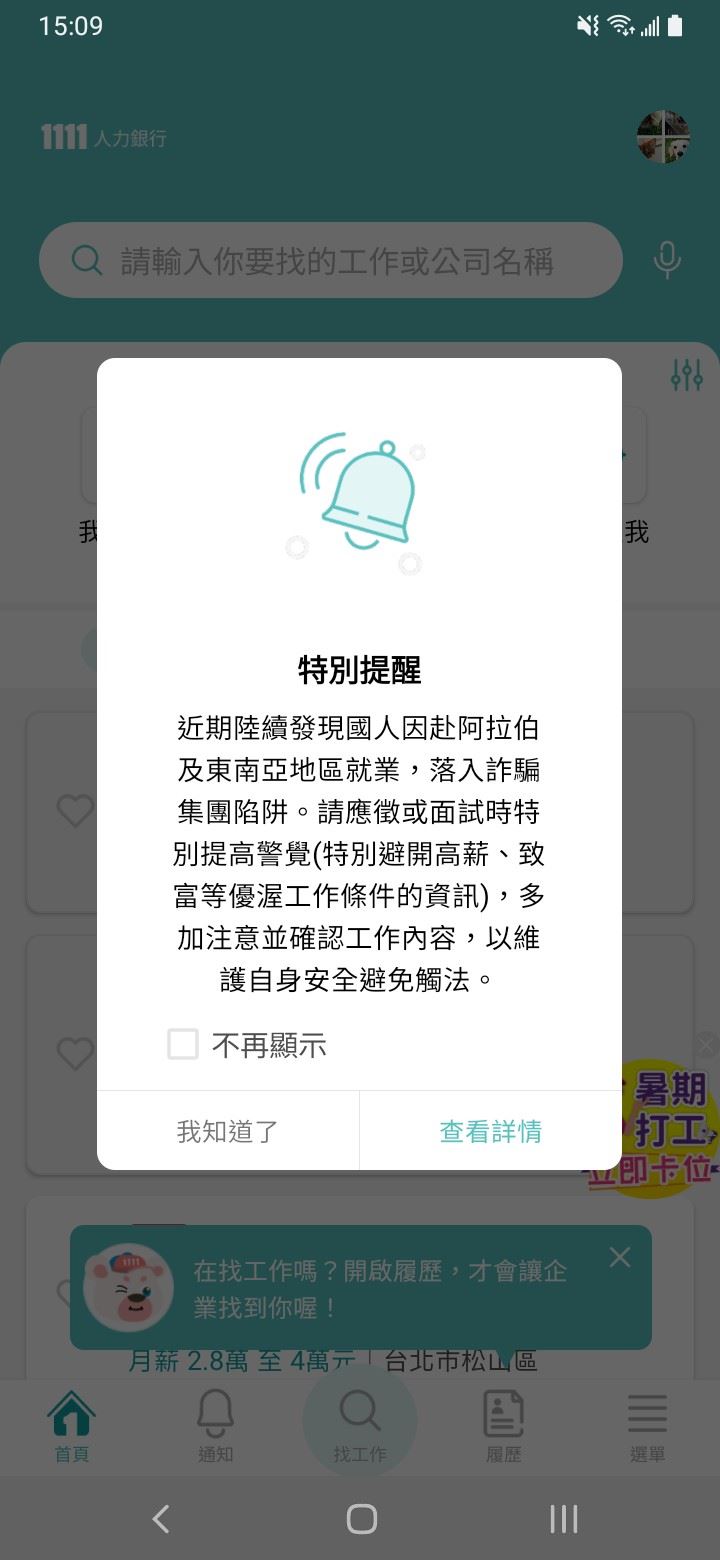
Task: Go to the 首頁 tab
Action: [x=72, y=1426]
